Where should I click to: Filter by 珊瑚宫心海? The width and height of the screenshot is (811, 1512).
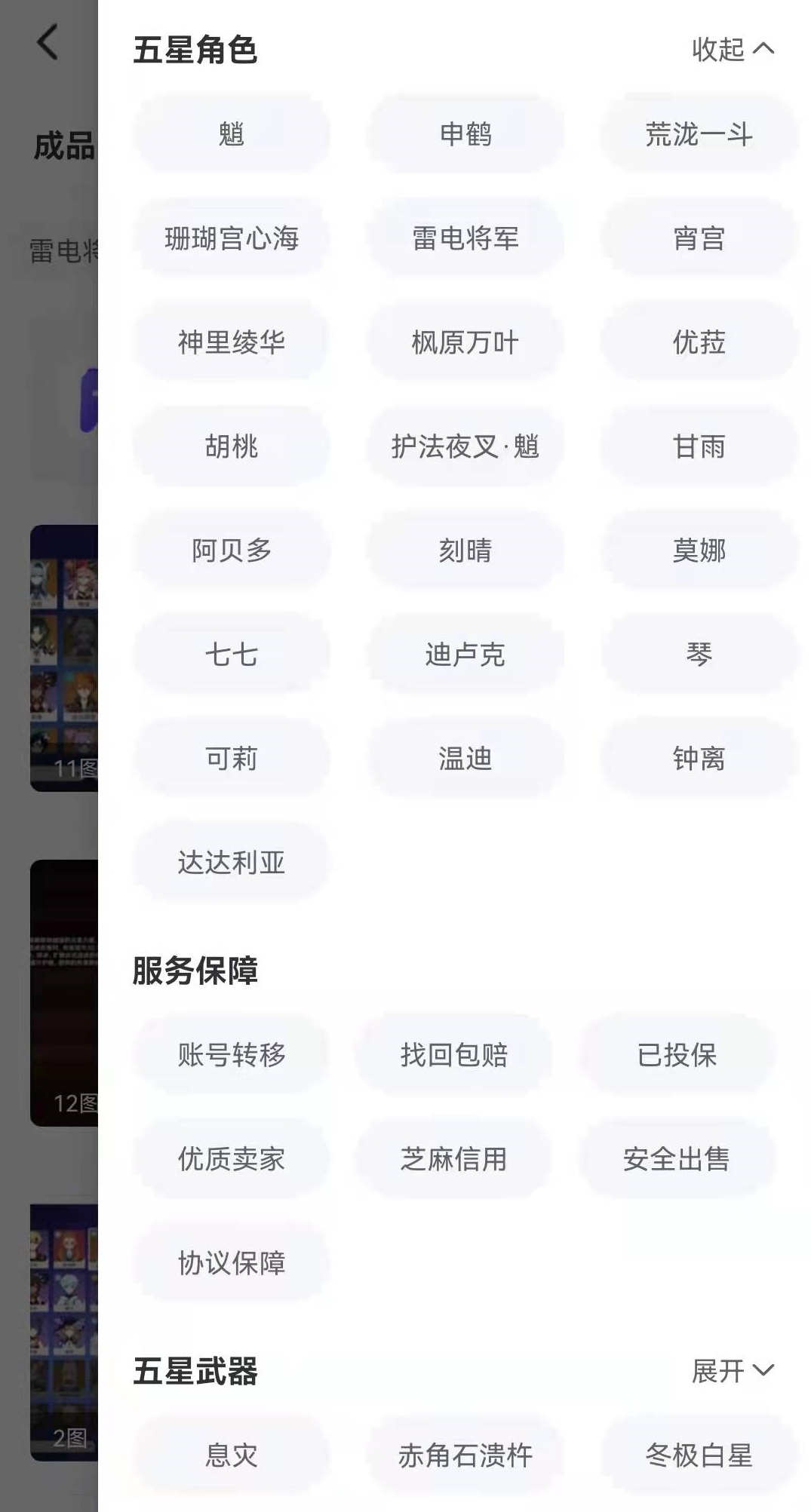(232, 238)
